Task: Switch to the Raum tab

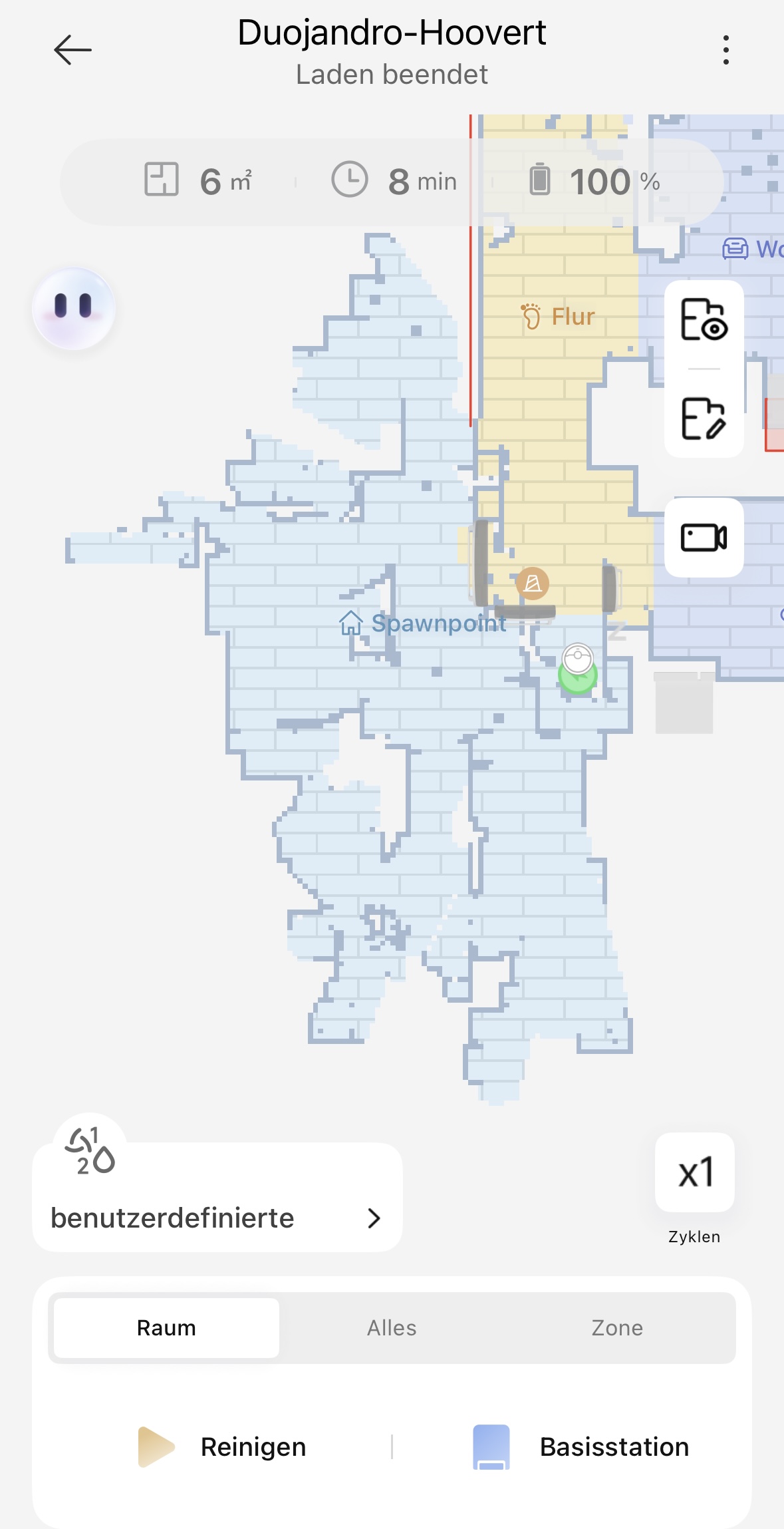Action: click(x=166, y=1327)
